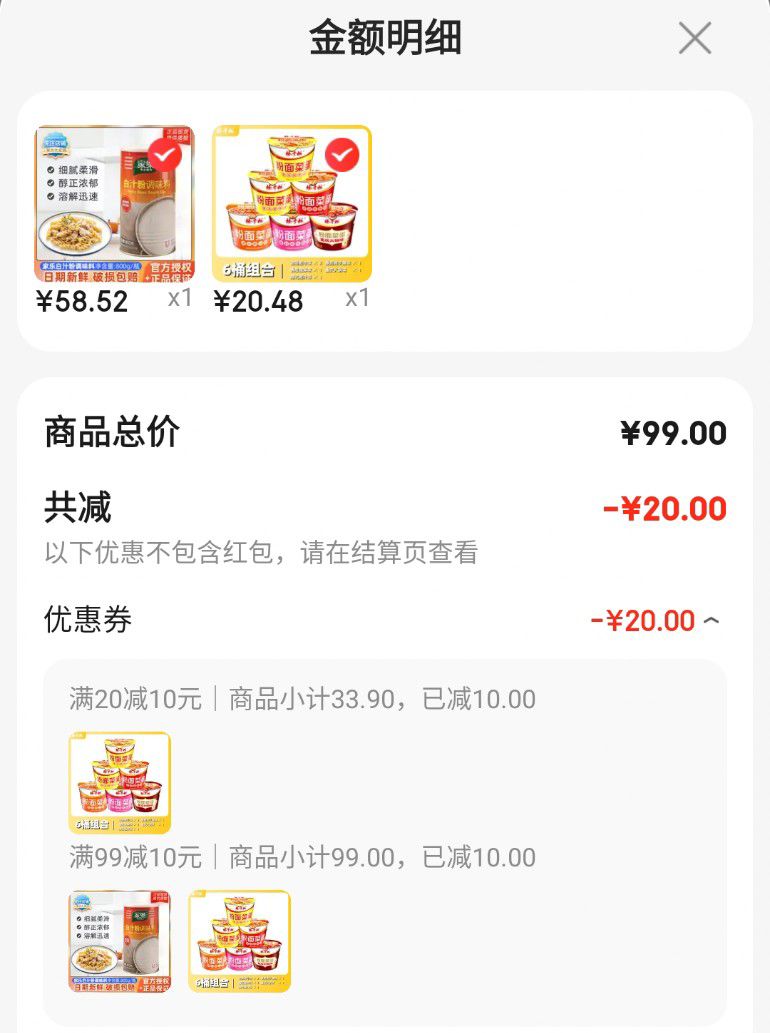Uncheck the ¥58.52 seasoning item
This screenshot has height=1033, width=770.
tap(165, 155)
